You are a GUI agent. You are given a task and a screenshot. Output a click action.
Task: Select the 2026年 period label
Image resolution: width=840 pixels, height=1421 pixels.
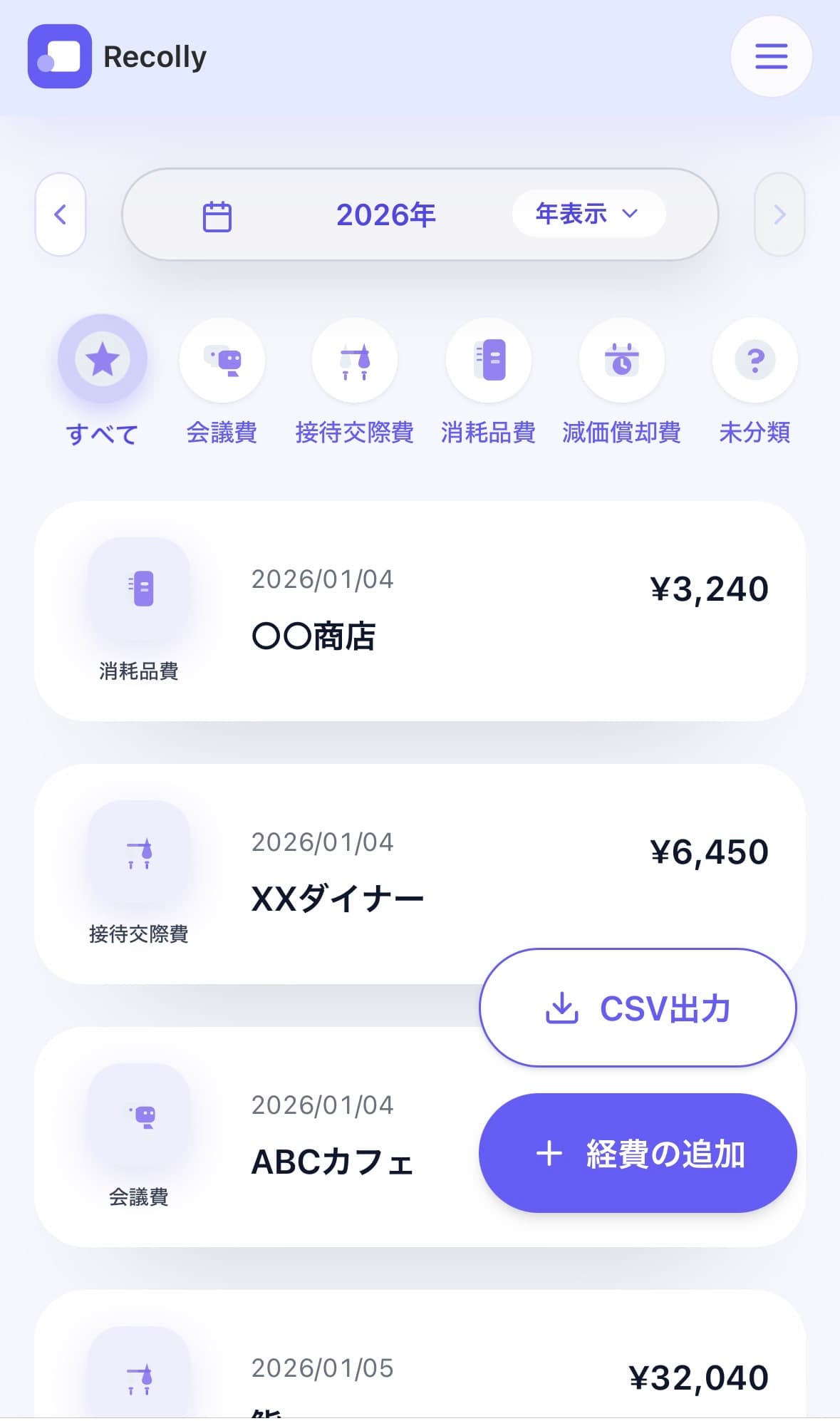pos(387,215)
